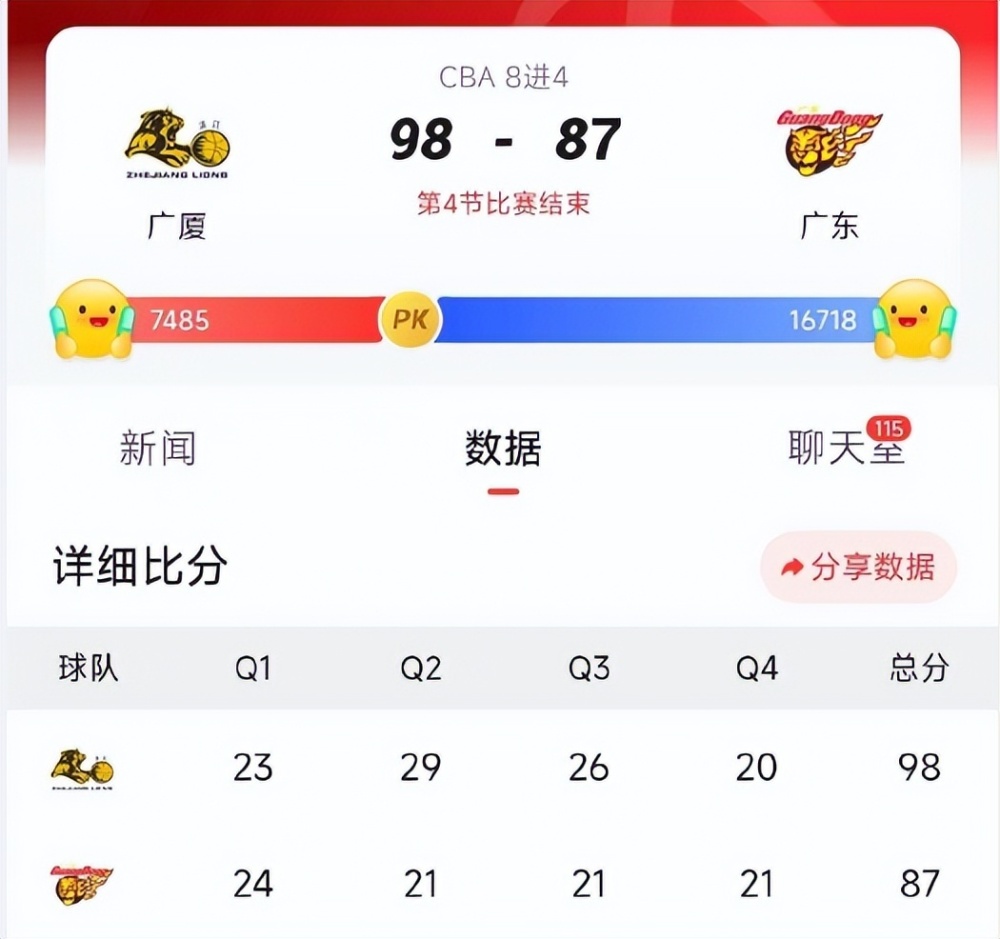Screen dimensions: 1000x939
Task: Switch to the 新闻 tab
Action: 157,449
